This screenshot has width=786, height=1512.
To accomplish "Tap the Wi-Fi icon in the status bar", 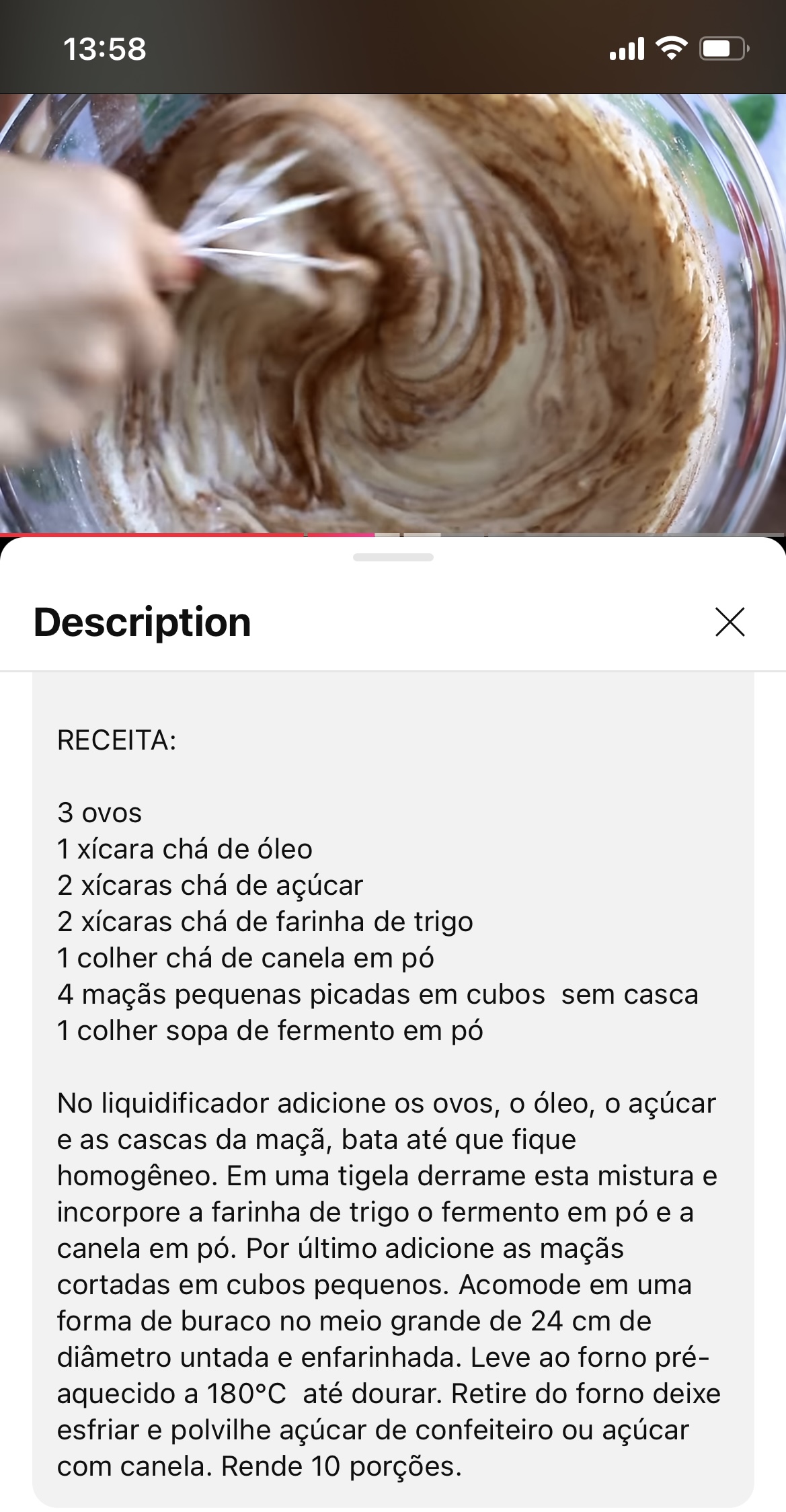I will [673, 48].
